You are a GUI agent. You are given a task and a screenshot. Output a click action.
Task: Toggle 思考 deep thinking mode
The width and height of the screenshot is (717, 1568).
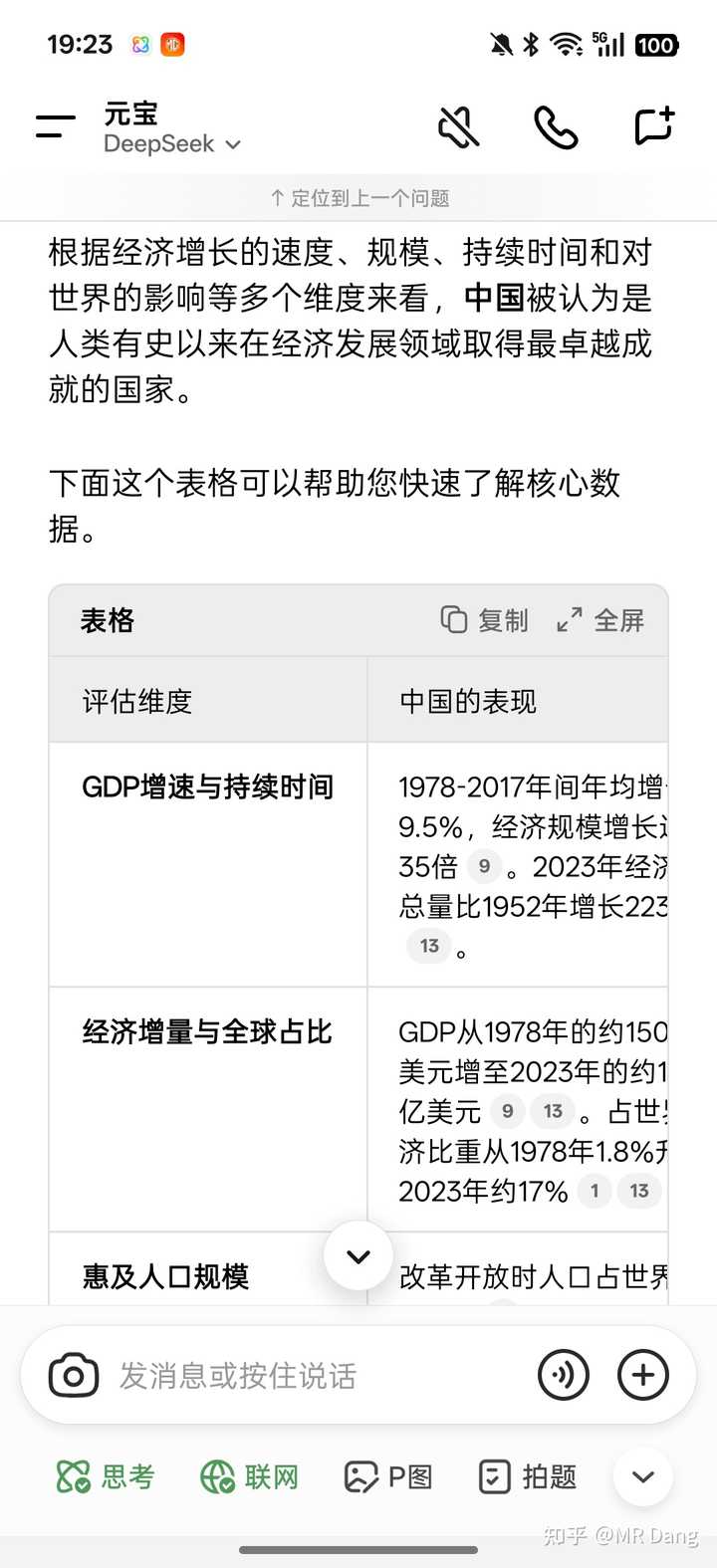106,1477
